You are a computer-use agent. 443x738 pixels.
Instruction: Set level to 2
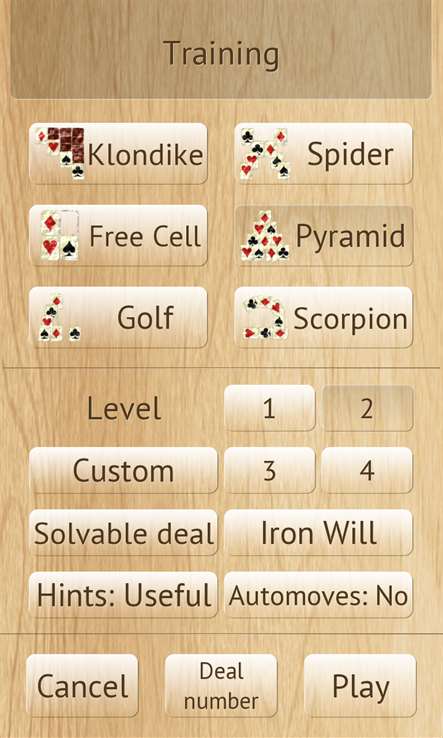tap(367, 408)
